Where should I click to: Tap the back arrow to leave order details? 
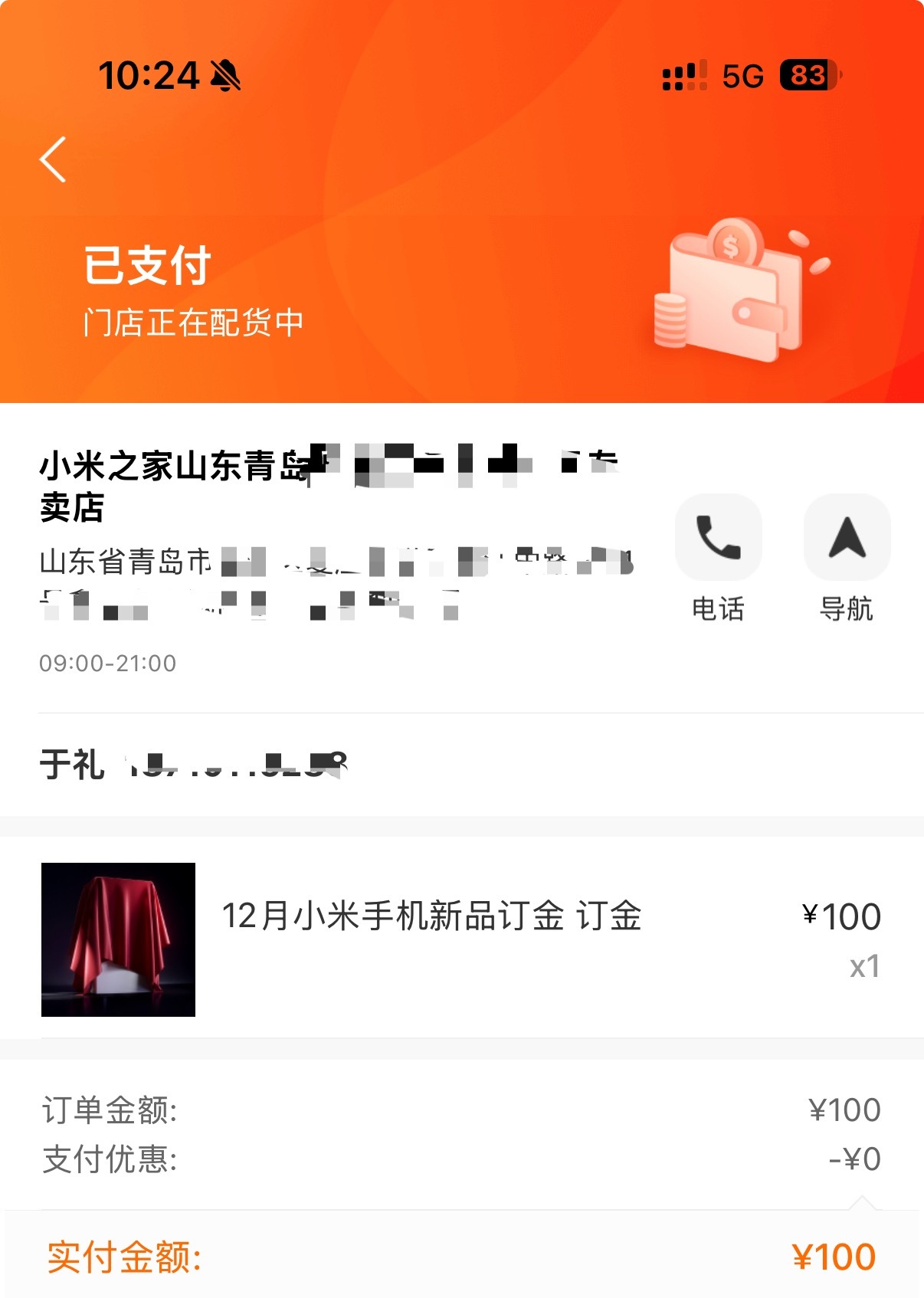pos(52,159)
